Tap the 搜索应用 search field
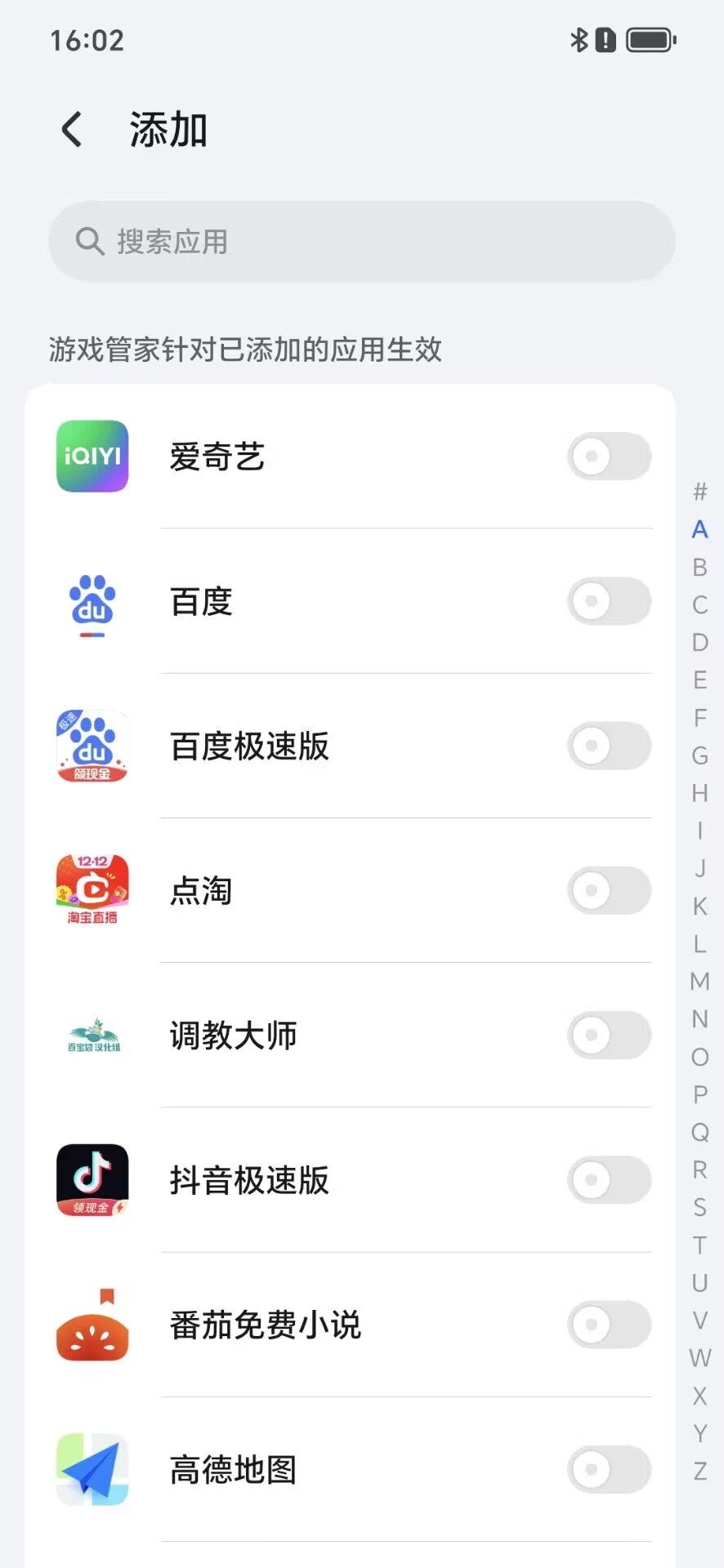Viewport: 724px width, 1568px height. [x=362, y=241]
